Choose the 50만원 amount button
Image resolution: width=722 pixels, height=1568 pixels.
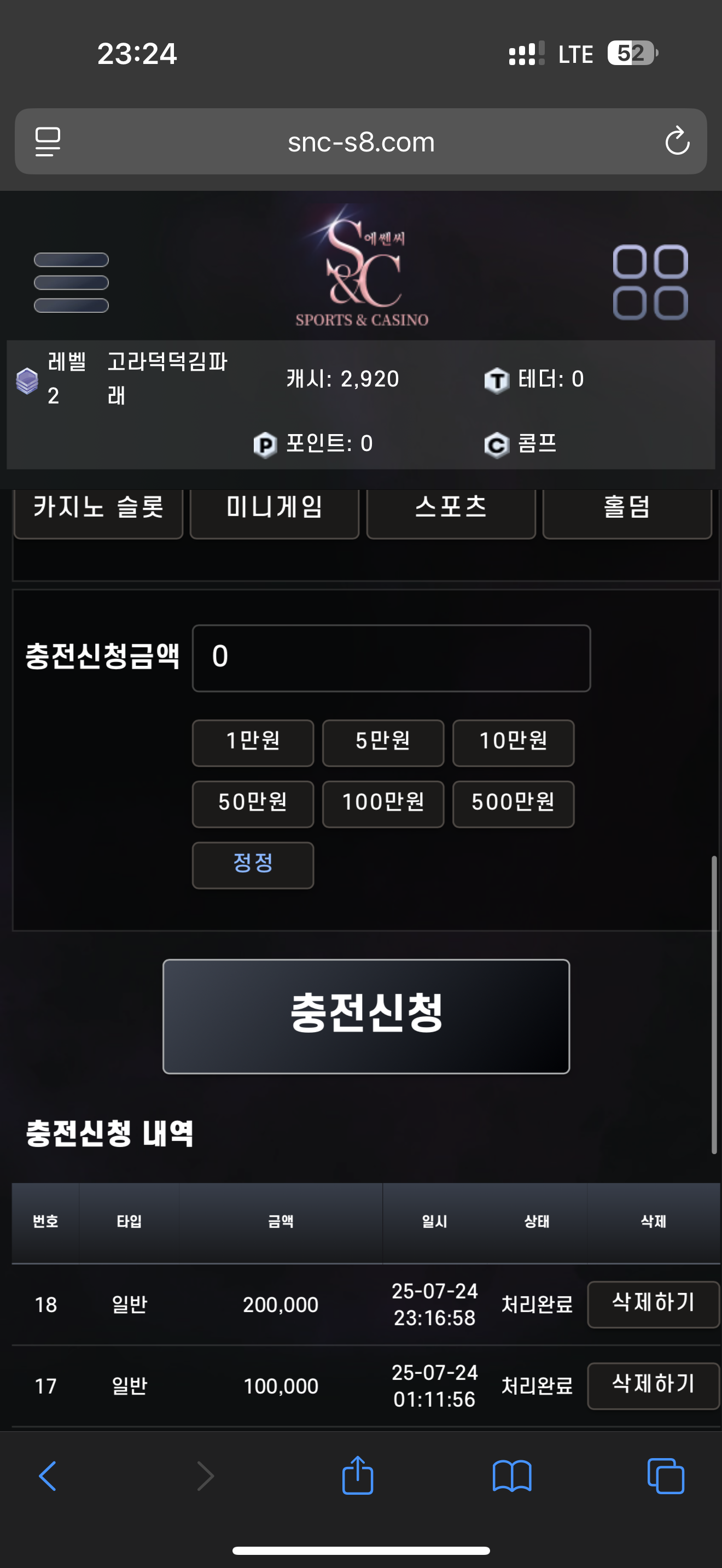point(253,804)
